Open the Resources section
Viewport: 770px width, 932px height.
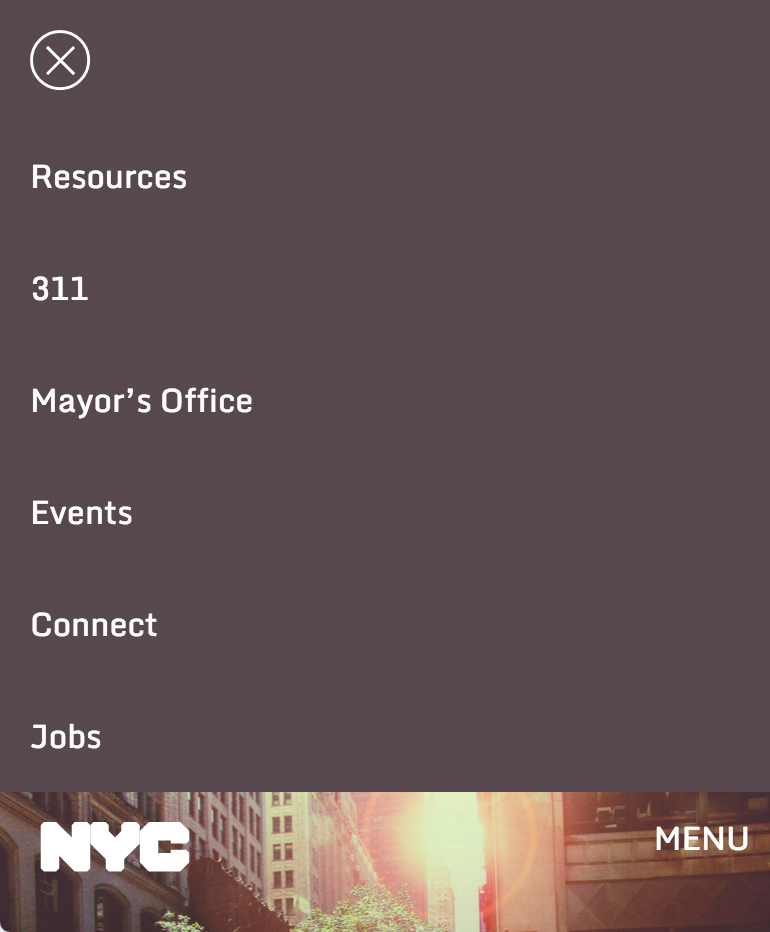coord(109,177)
